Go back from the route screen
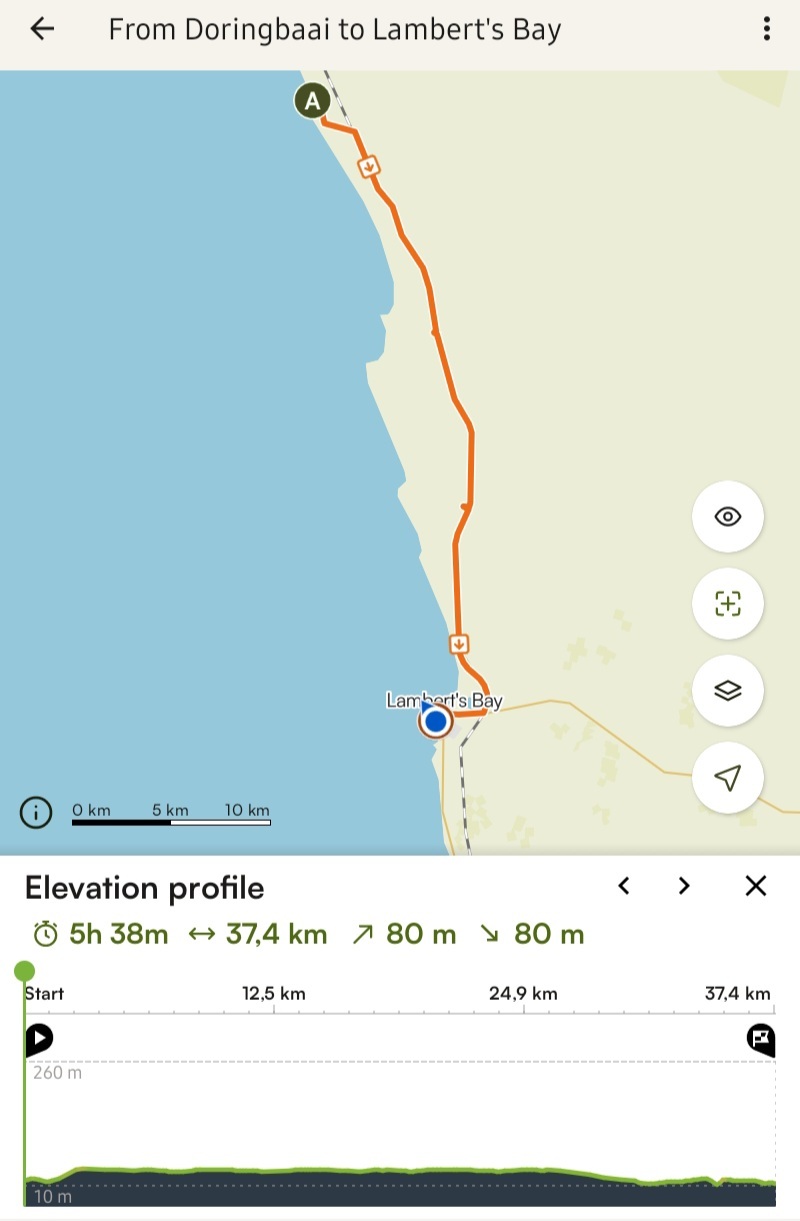This screenshot has height=1221, width=800. click(x=42, y=29)
